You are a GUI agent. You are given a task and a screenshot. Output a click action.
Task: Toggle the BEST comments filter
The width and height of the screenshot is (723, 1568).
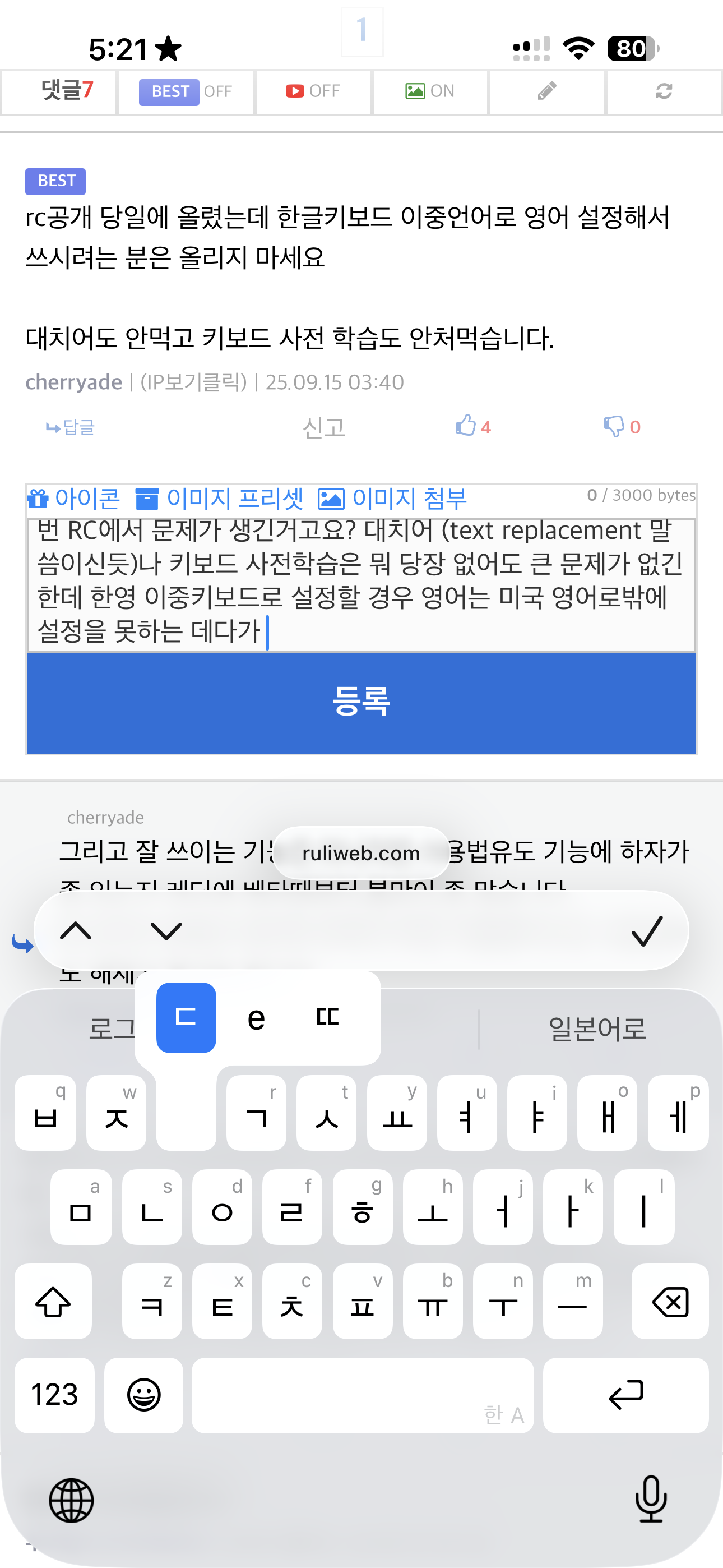click(185, 92)
